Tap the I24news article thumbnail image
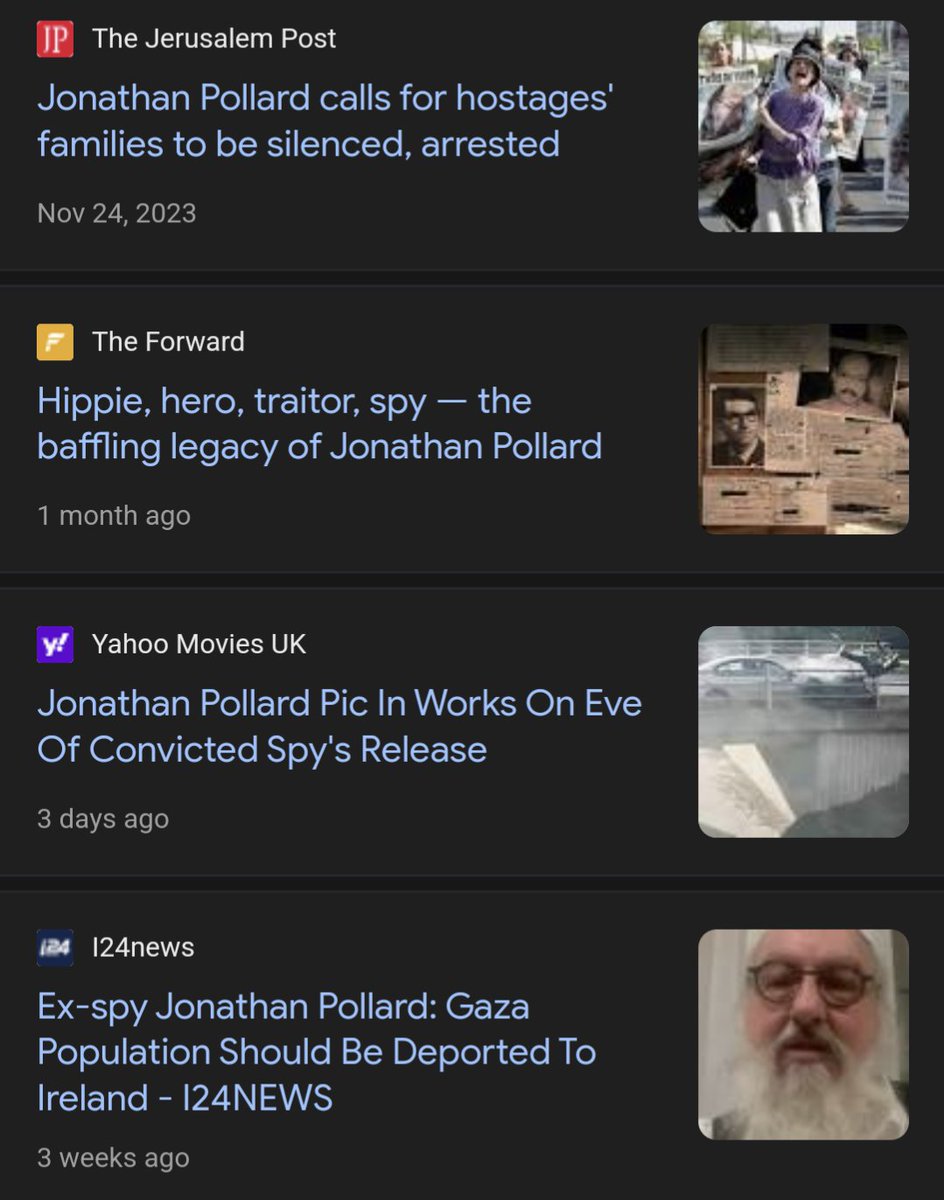The image size is (944, 1200). pyautogui.click(x=803, y=1034)
